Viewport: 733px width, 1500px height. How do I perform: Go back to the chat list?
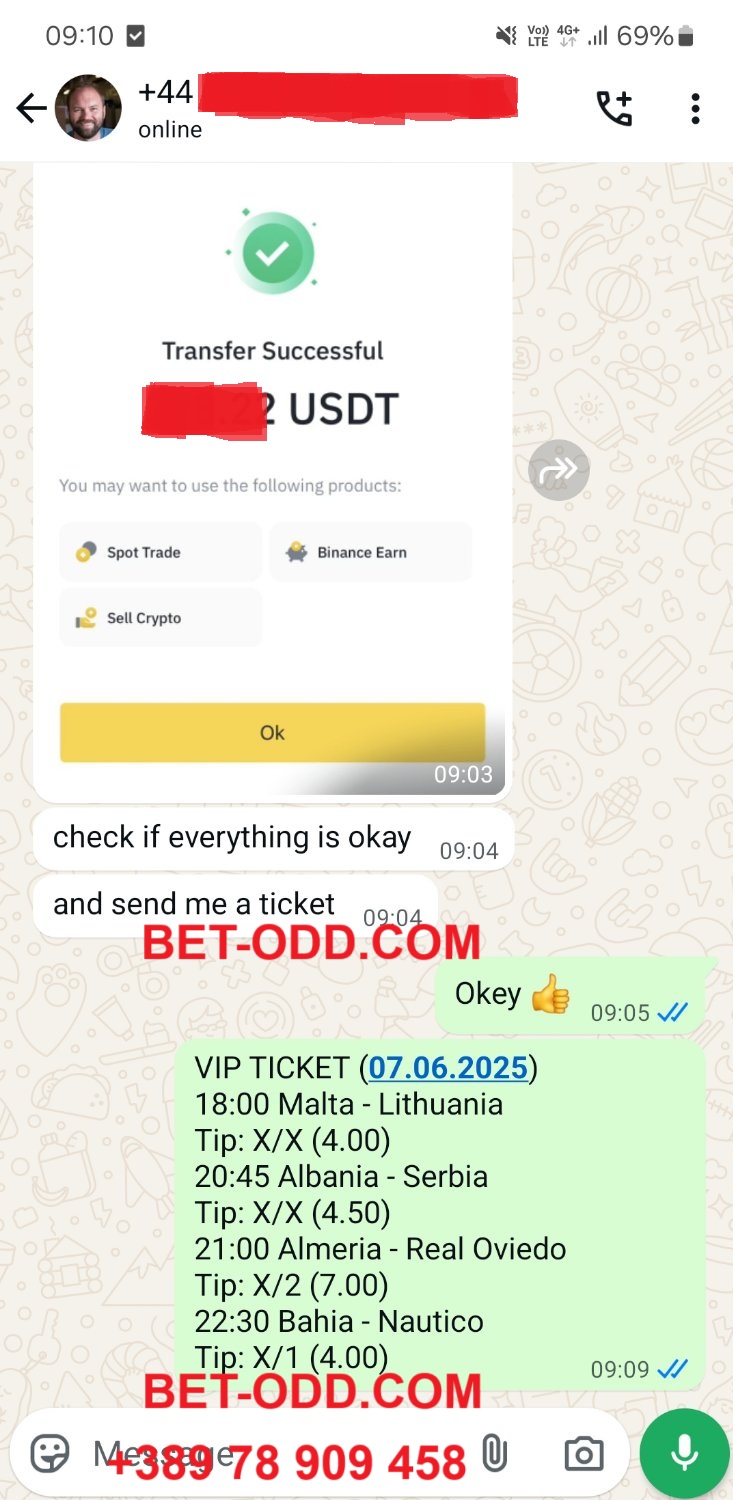31,108
